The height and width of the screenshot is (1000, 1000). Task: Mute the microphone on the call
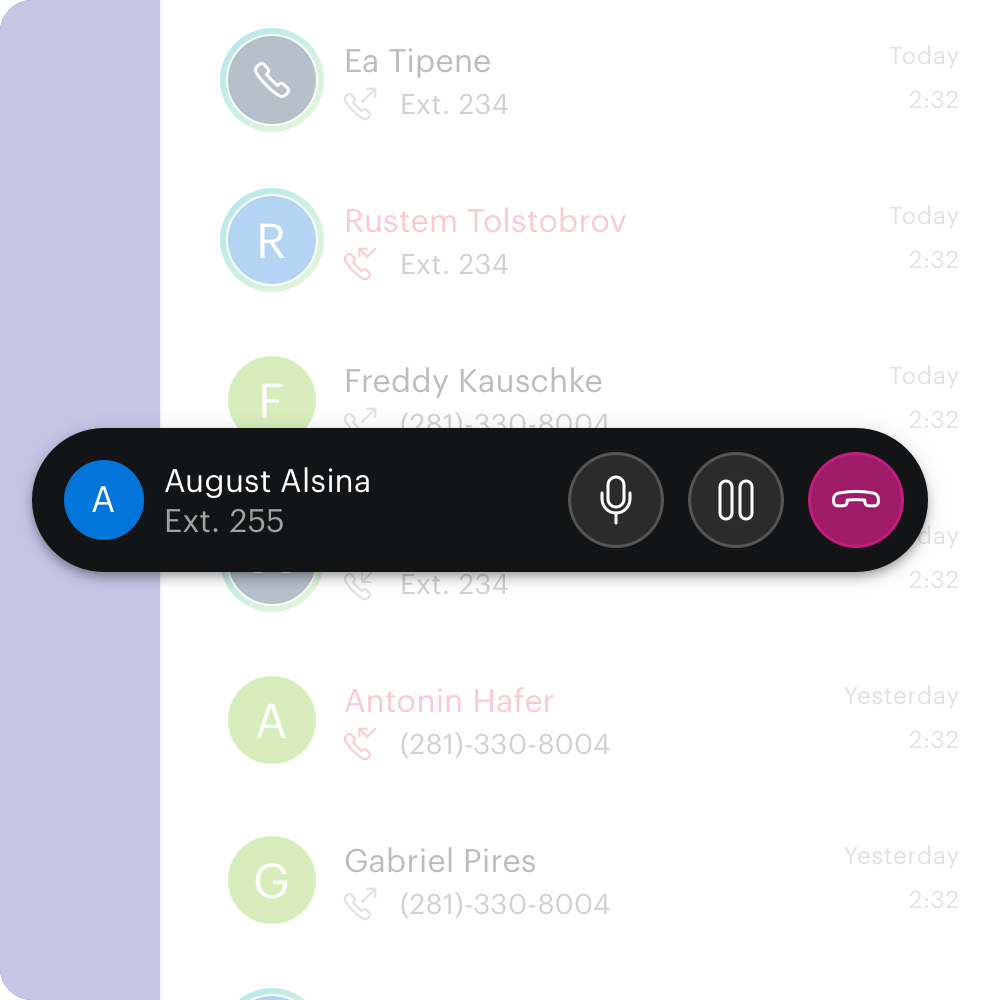616,500
